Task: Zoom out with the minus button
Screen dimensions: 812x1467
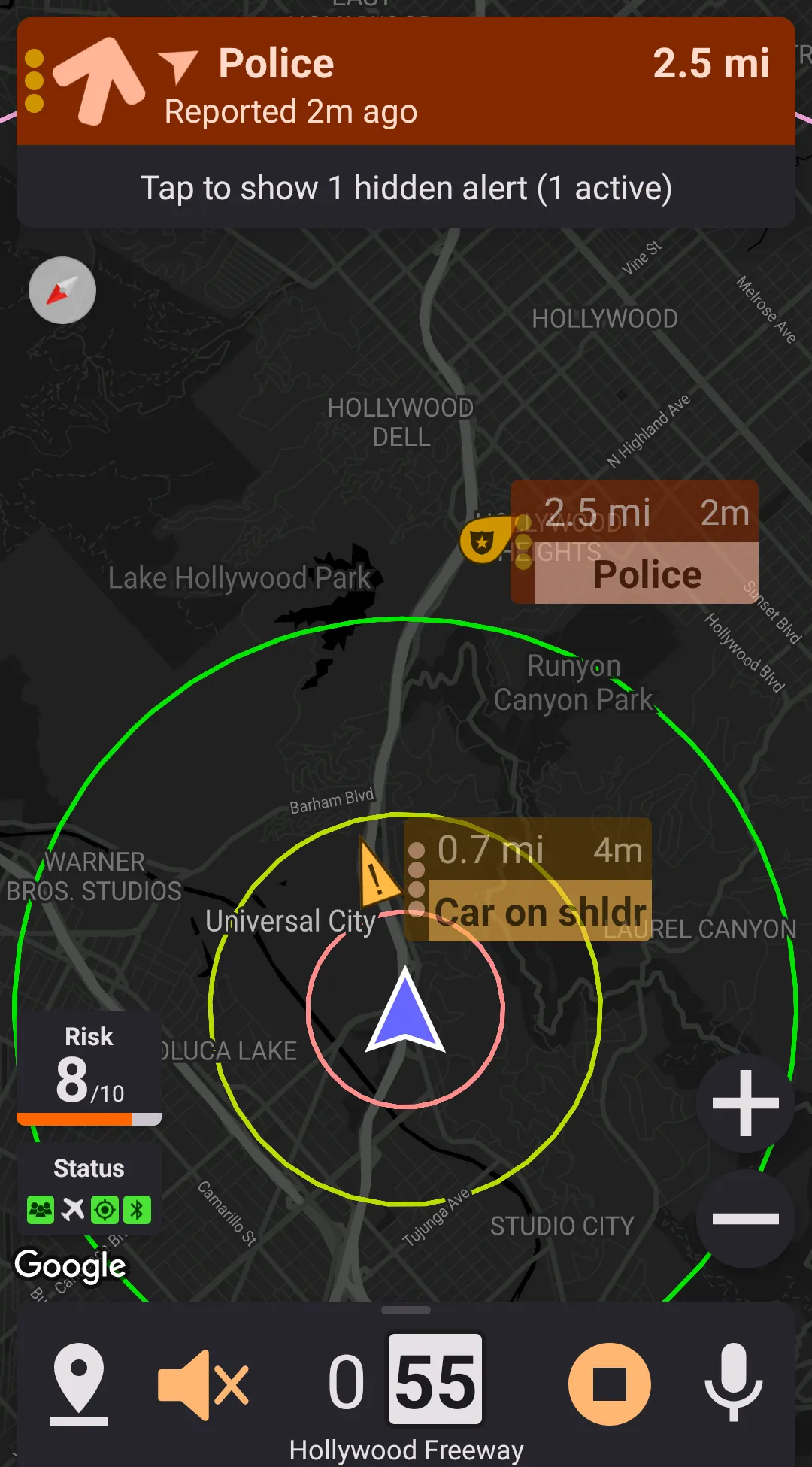Action: (x=745, y=1219)
